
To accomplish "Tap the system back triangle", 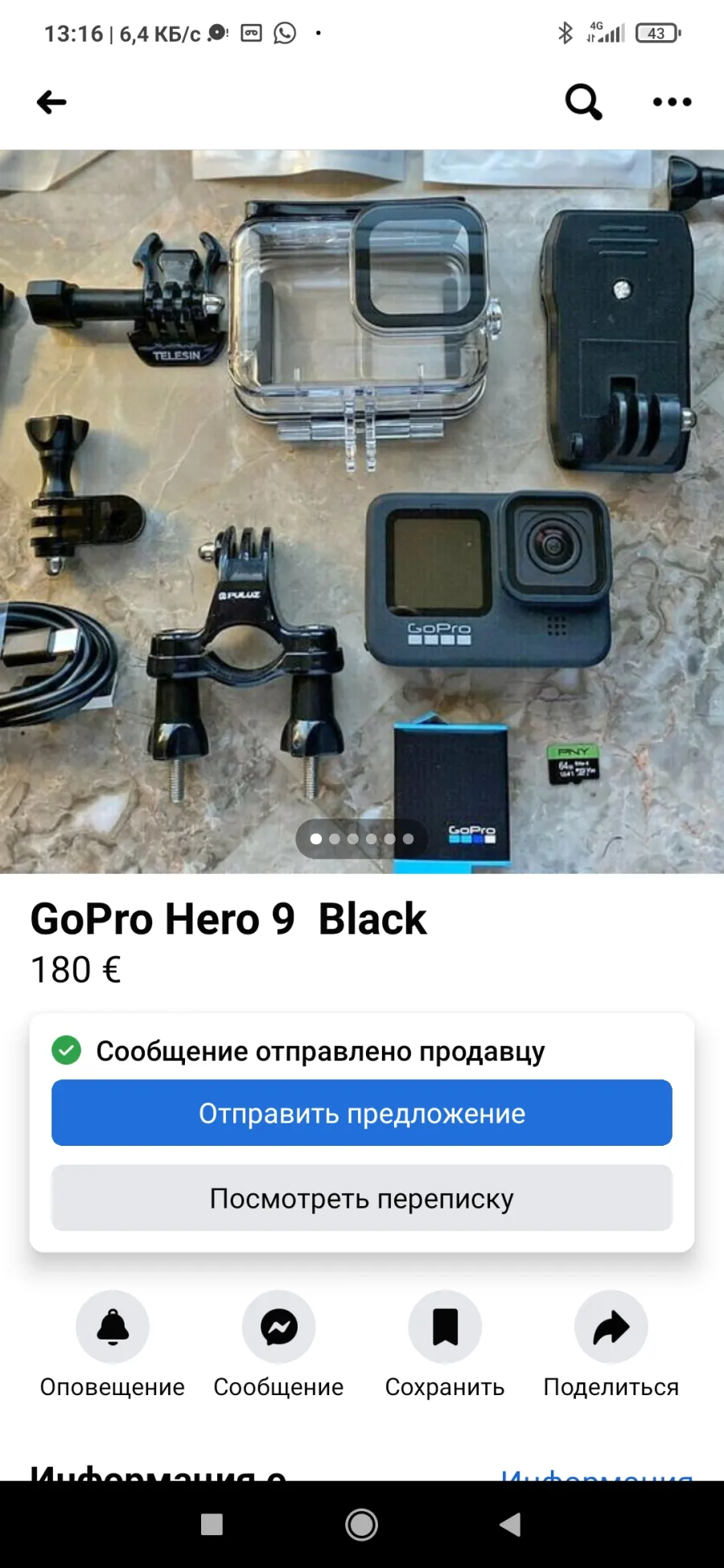I will [510, 1524].
